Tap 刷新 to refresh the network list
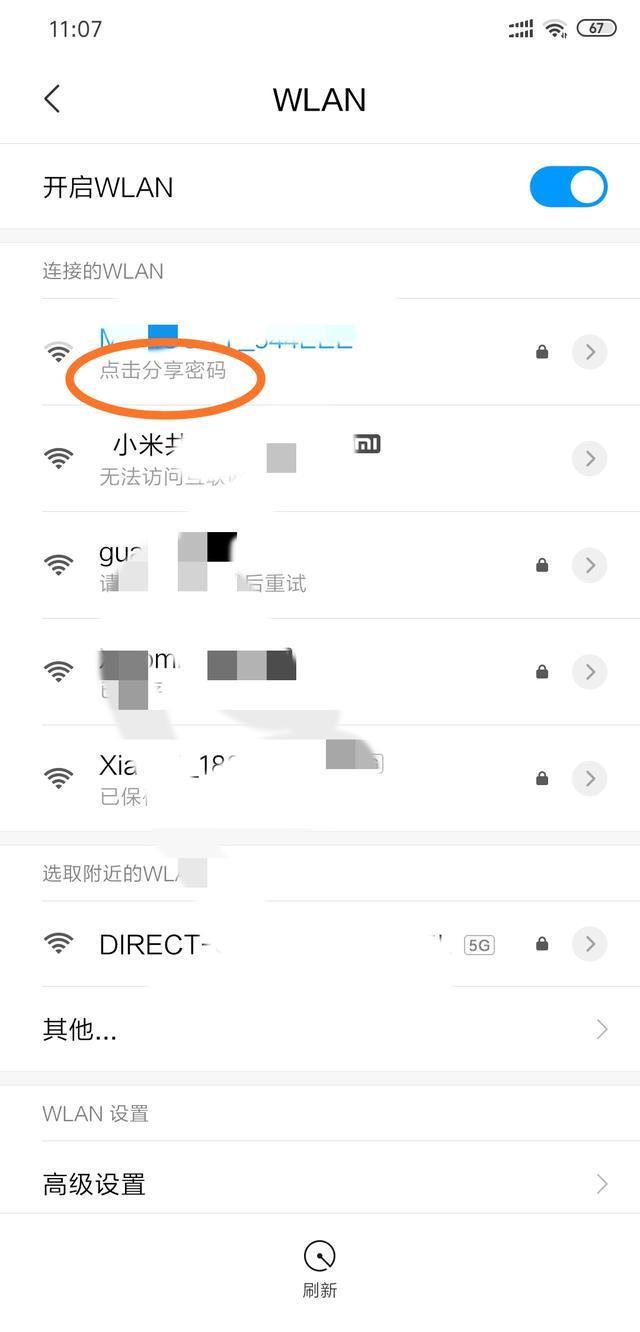 point(320,1268)
